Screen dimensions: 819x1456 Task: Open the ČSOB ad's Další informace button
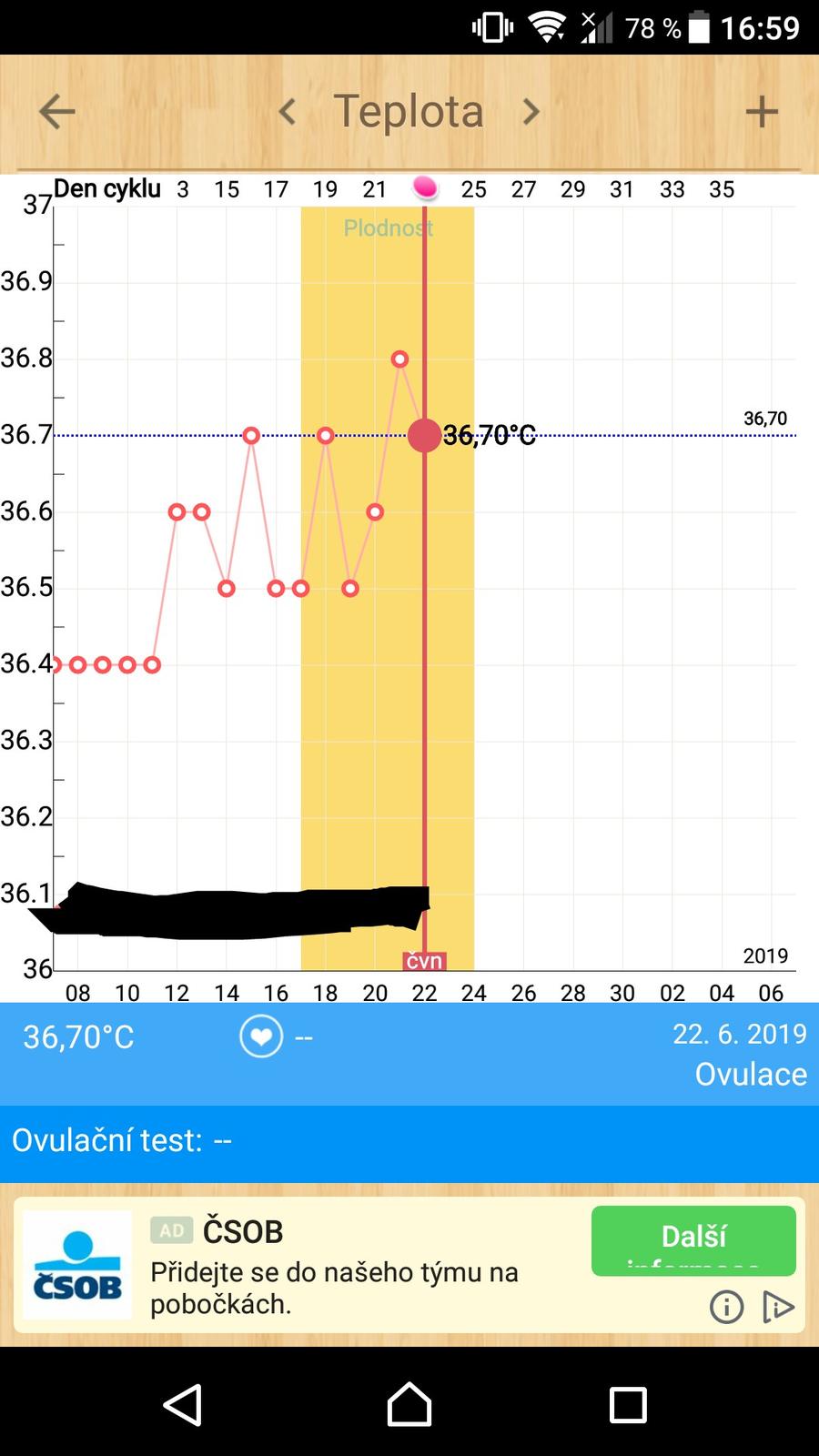click(693, 1239)
